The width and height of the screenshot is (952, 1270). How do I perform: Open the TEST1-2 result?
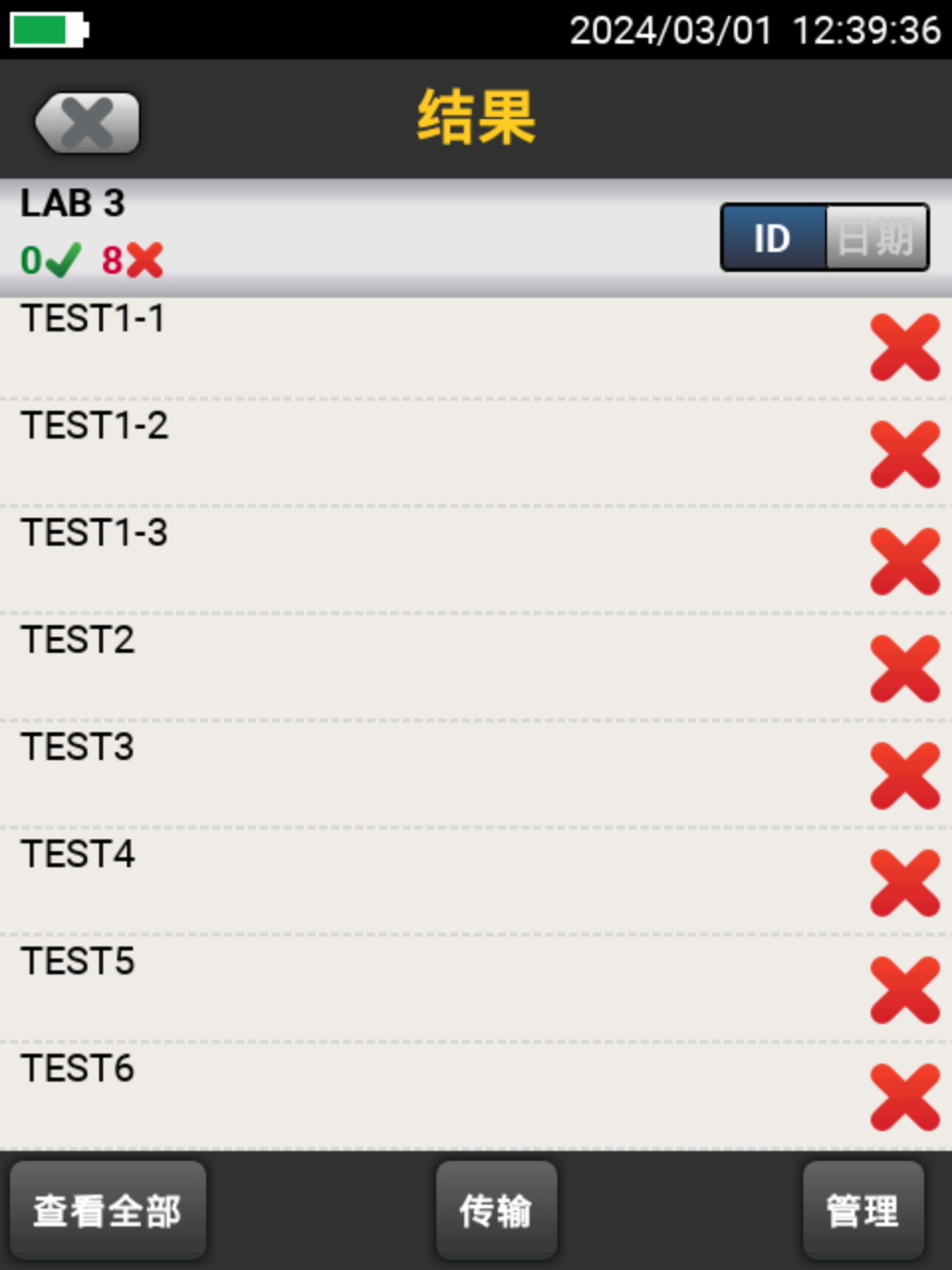coord(476,454)
